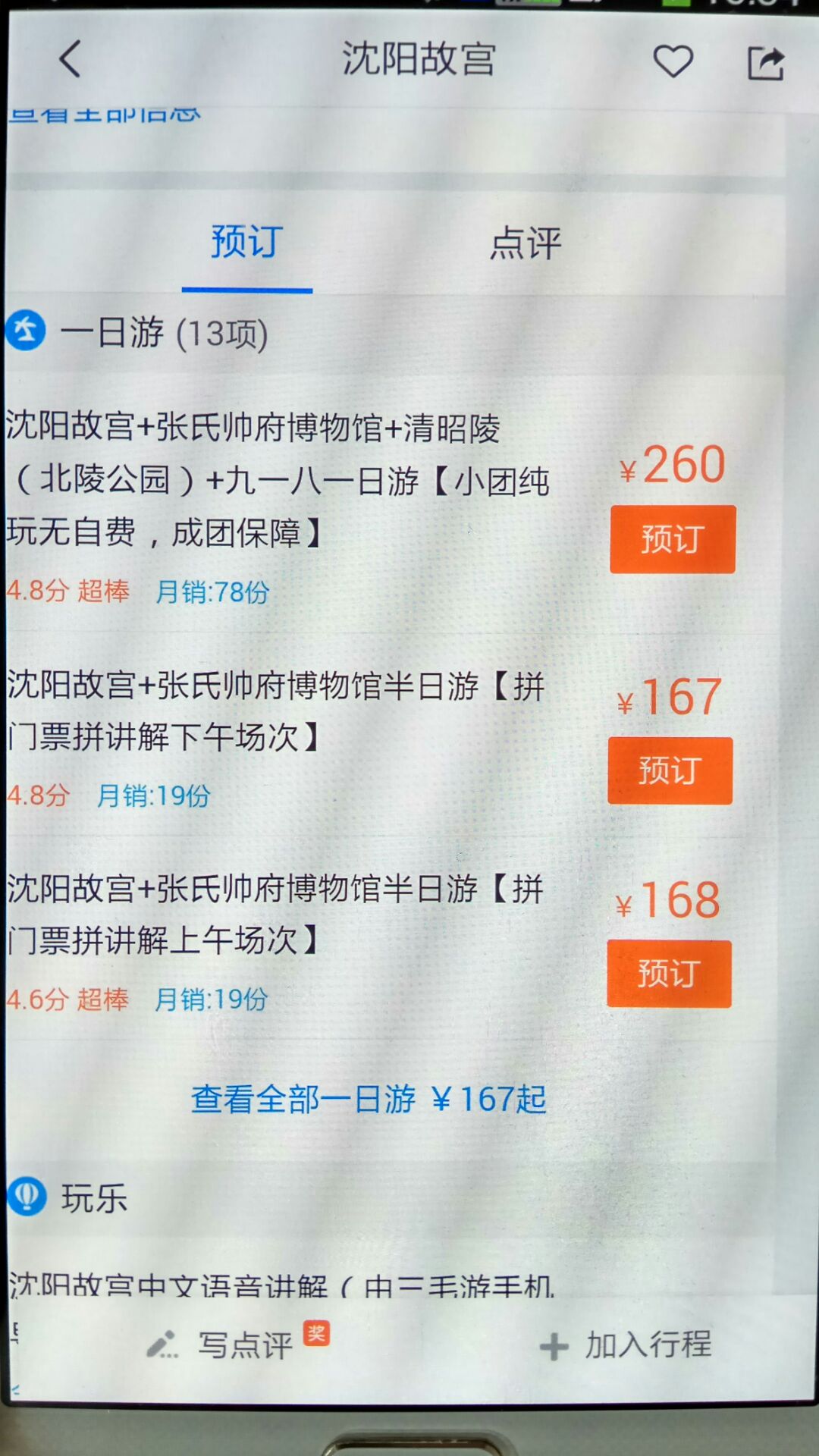The image size is (819, 1456).
Task: Go back using the top-left arrow
Action: click(x=70, y=59)
